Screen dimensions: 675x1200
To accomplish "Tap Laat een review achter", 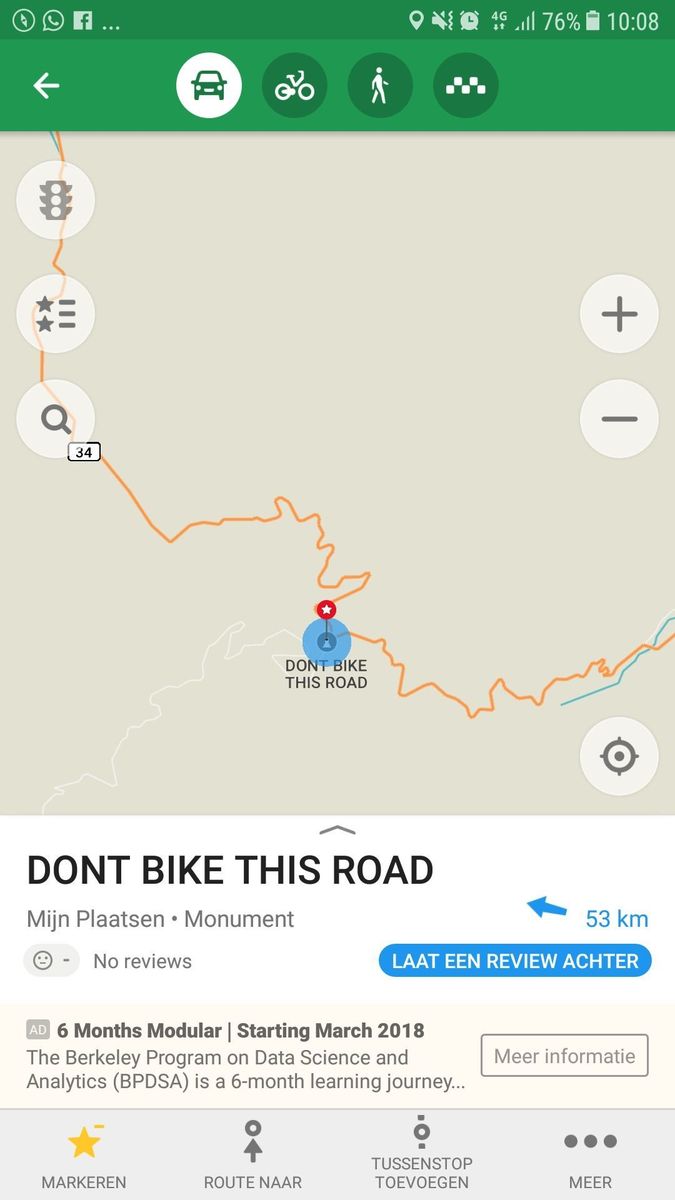I will (x=515, y=961).
